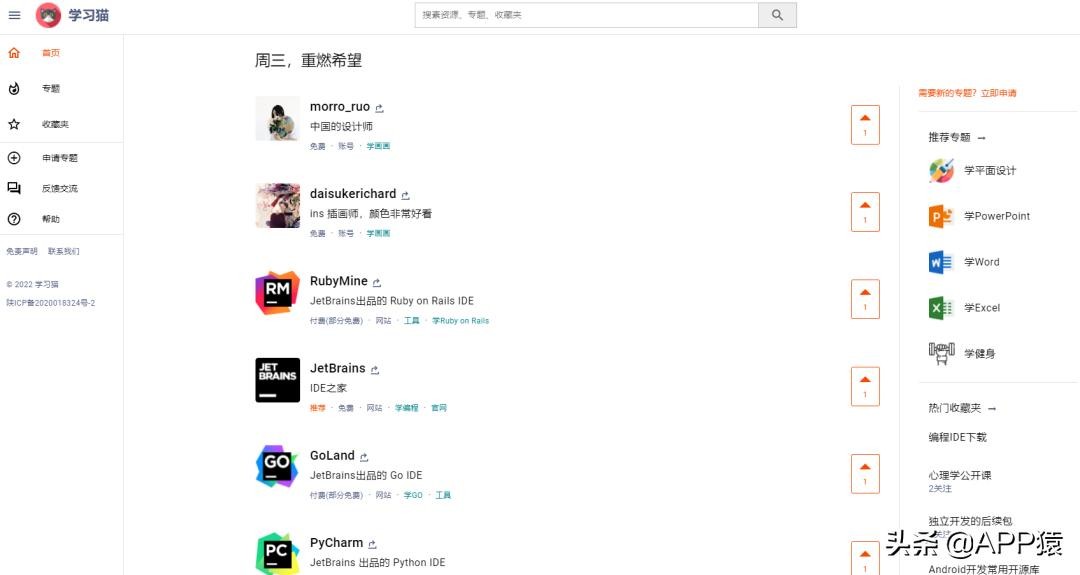The height and width of the screenshot is (575, 1080).
Task: Open 专题 in the sidebar
Action: click(x=50, y=89)
